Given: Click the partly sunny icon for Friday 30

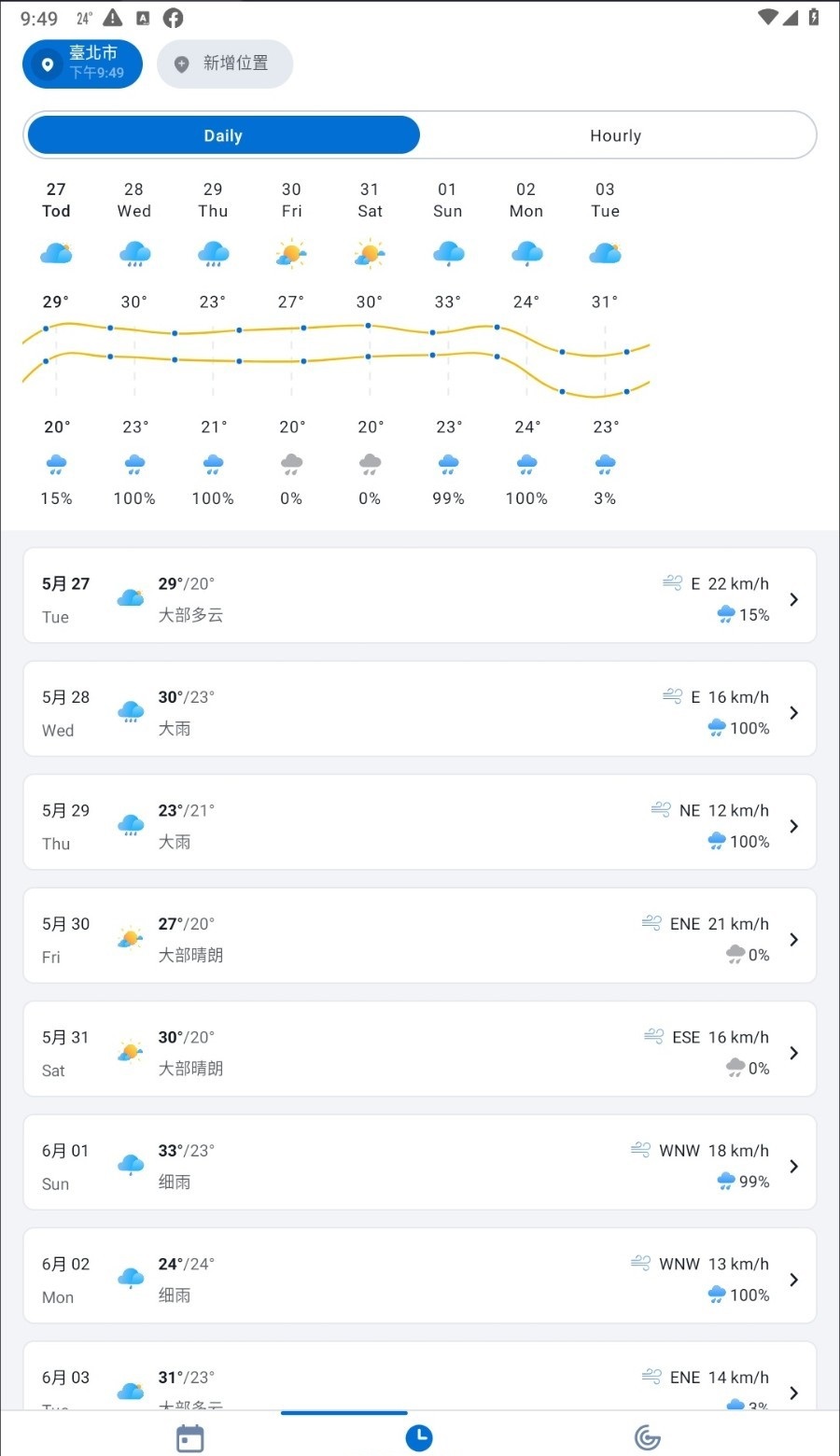Looking at the screenshot, I should click(291, 252).
